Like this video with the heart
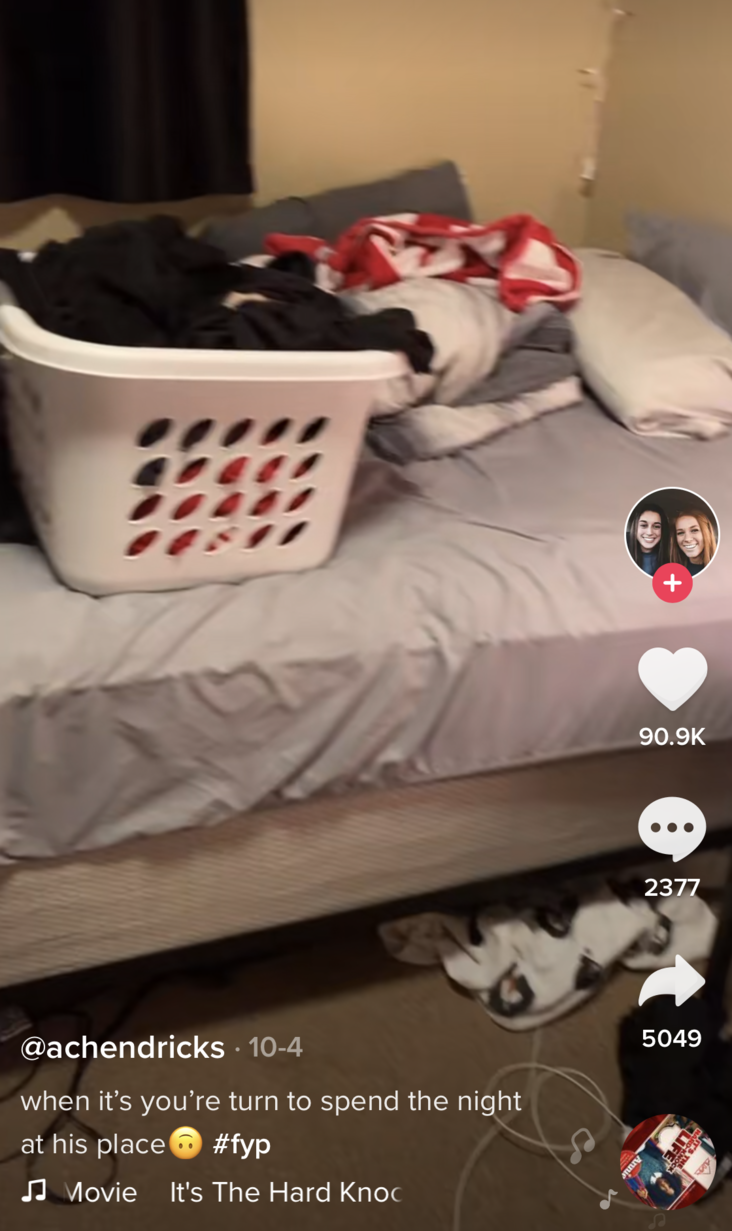732x1231 pixels. pos(672,679)
